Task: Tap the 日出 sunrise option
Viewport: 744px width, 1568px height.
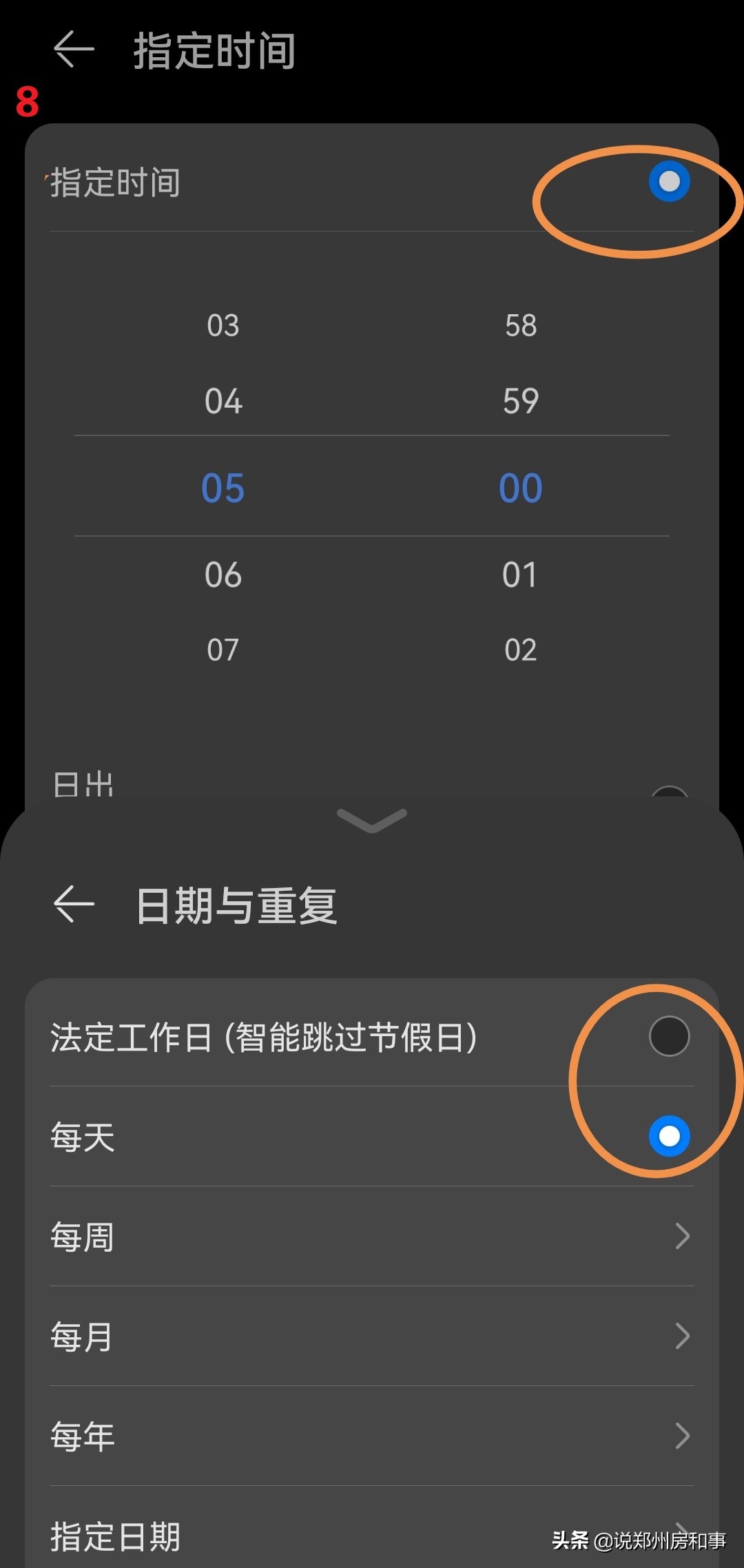Action: pyautogui.click(x=83, y=785)
